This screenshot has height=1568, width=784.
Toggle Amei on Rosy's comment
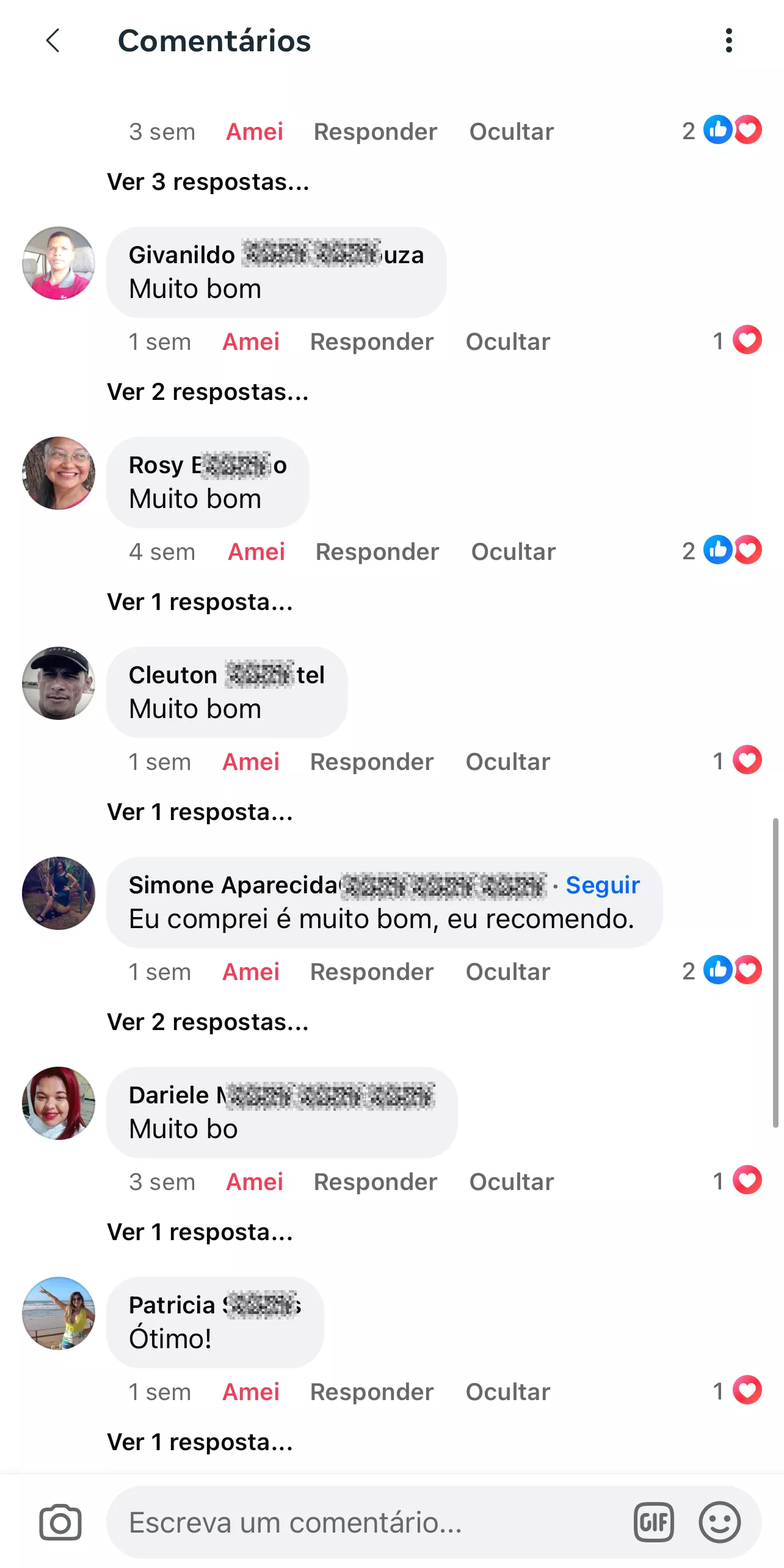pyautogui.click(x=256, y=552)
